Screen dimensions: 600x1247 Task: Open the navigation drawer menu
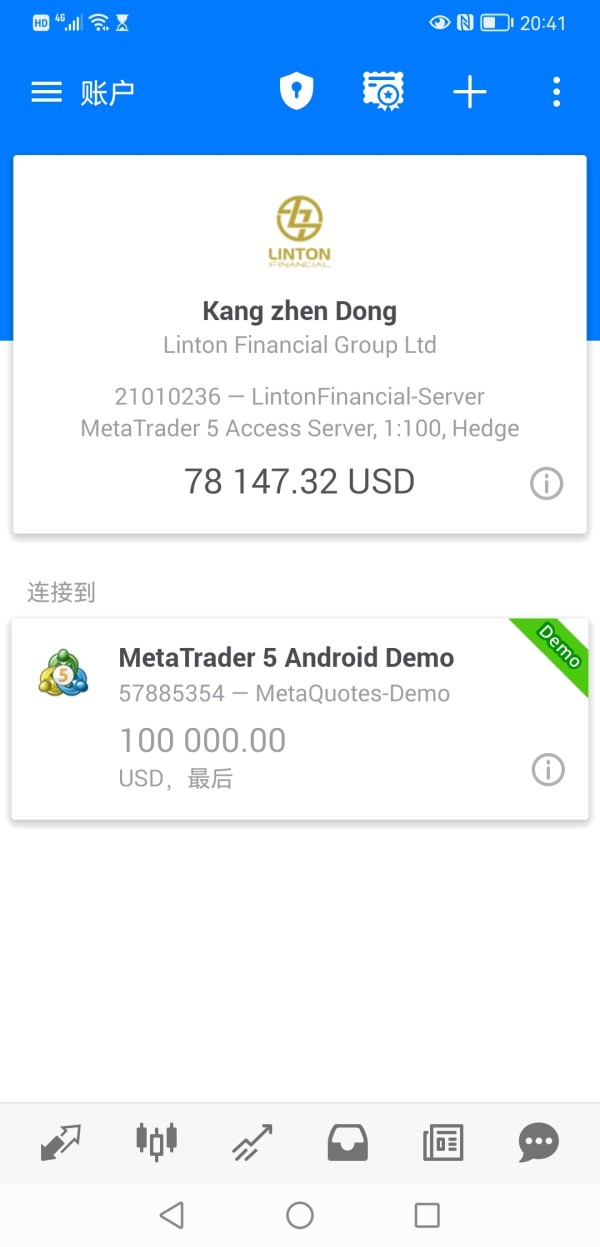point(47,93)
